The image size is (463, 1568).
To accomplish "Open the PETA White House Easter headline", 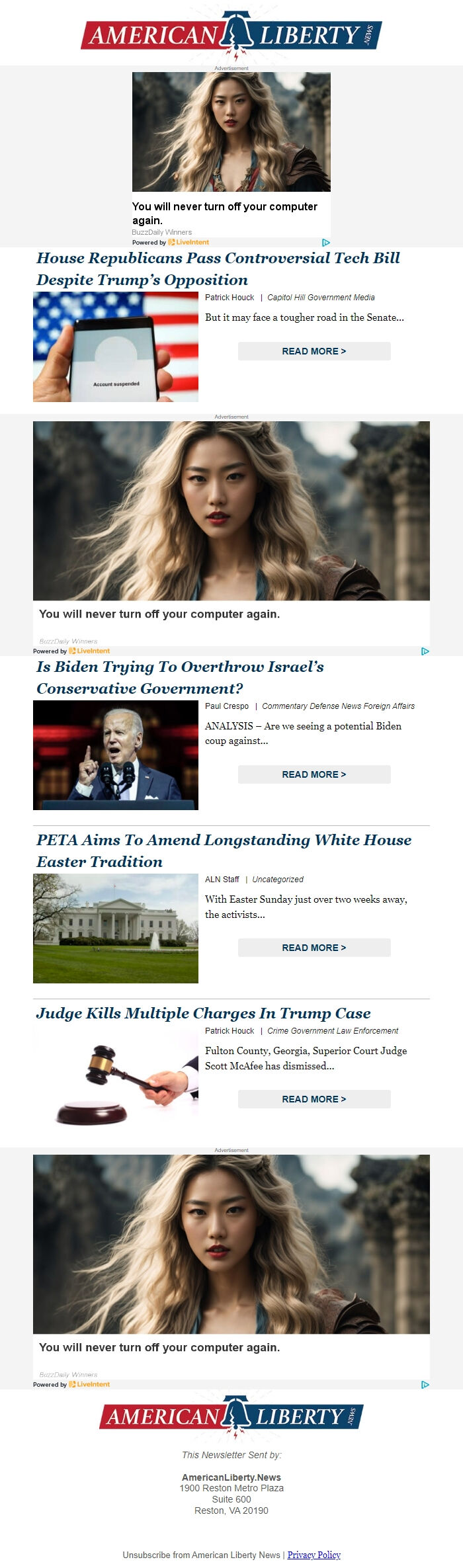I will coord(224,850).
